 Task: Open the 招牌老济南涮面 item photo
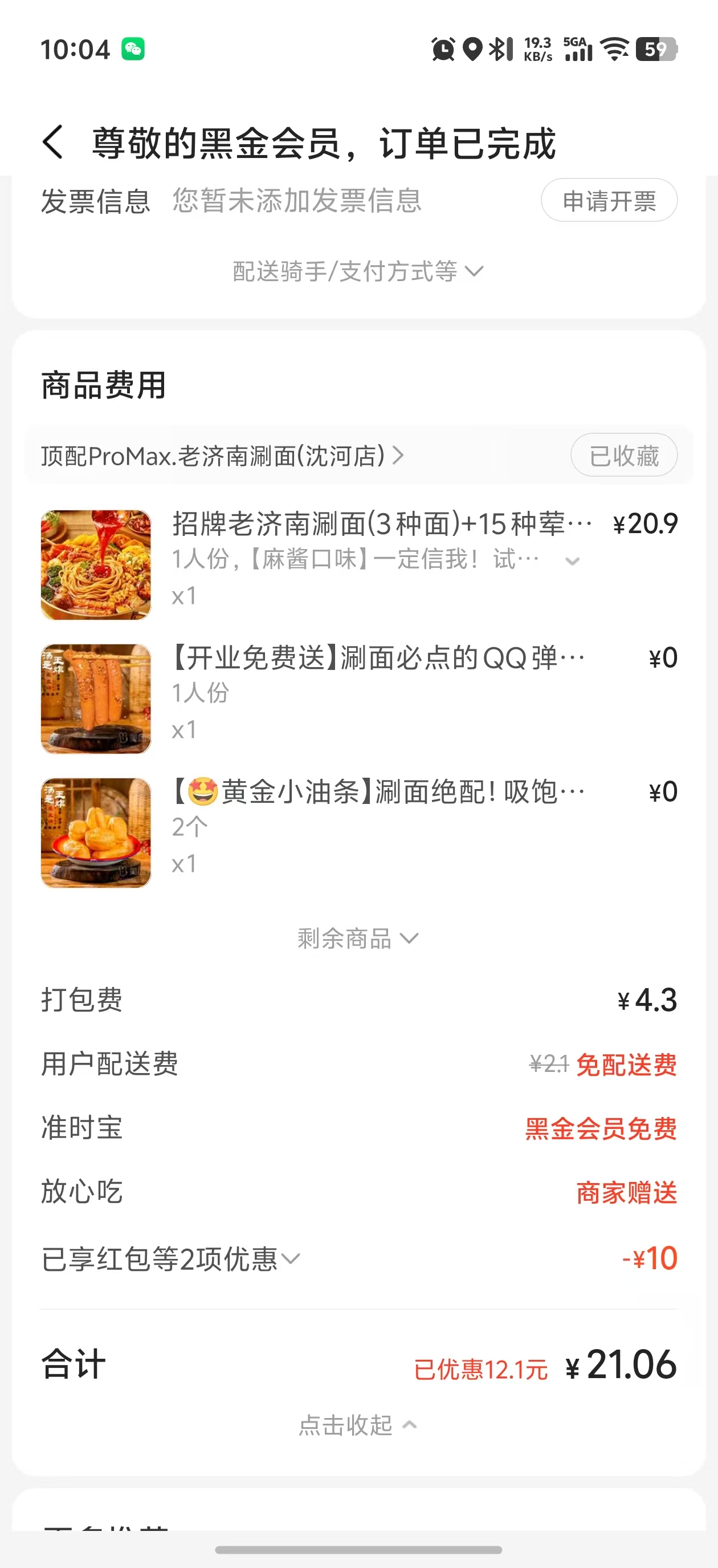pyautogui.click(x=96, y=565)
